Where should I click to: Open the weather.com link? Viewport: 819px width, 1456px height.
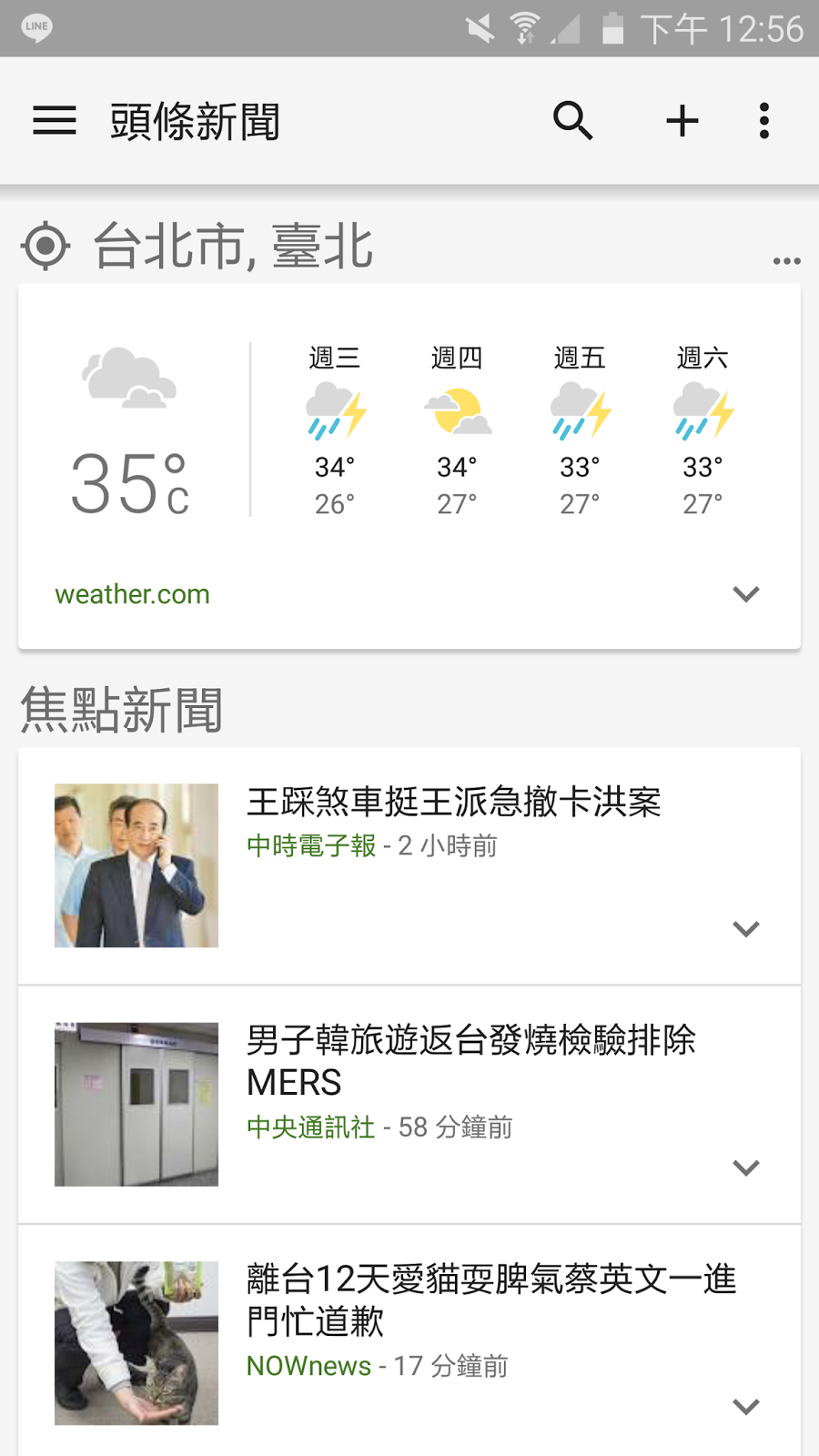[133, 594]
